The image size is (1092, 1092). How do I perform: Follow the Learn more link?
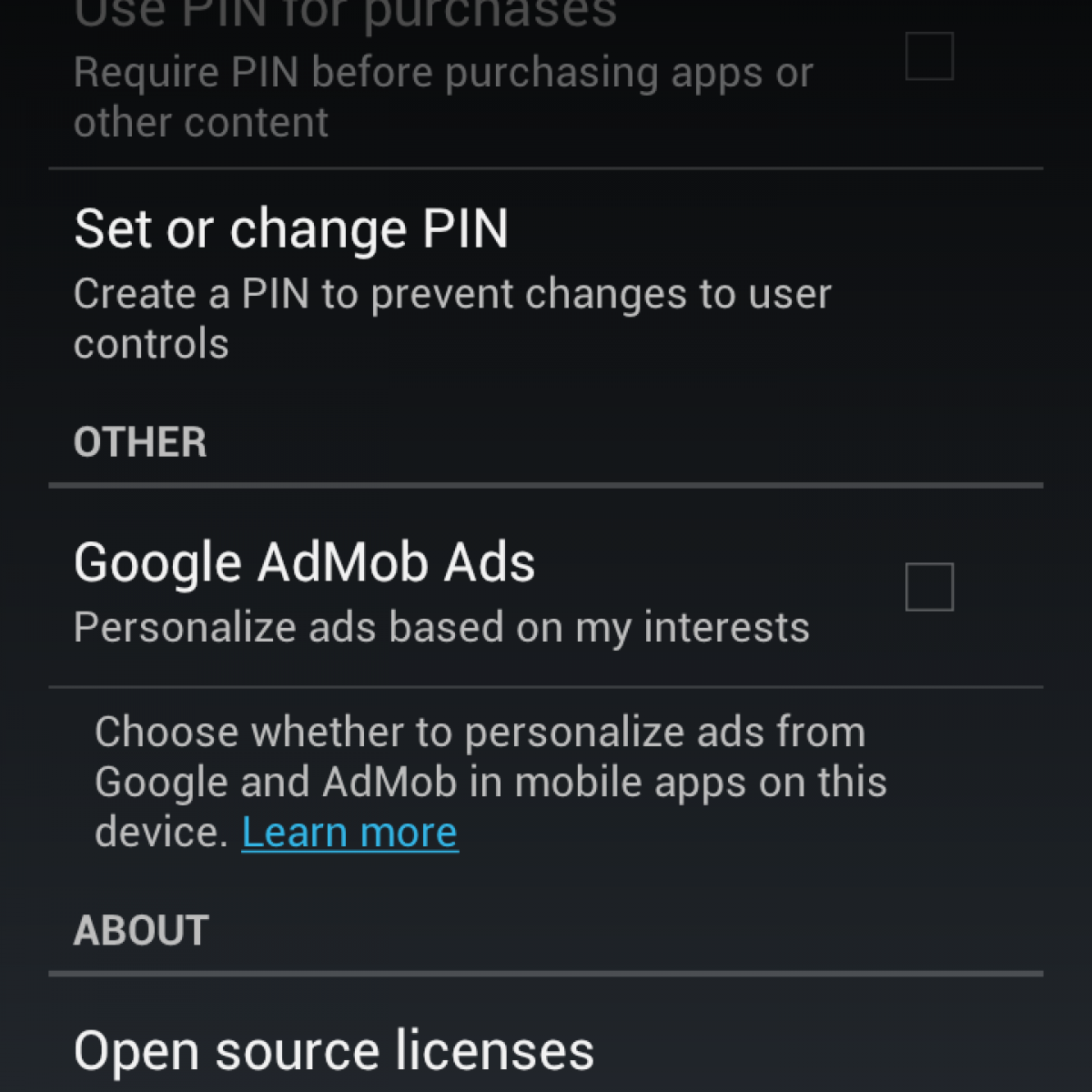[x=349, y=833]
